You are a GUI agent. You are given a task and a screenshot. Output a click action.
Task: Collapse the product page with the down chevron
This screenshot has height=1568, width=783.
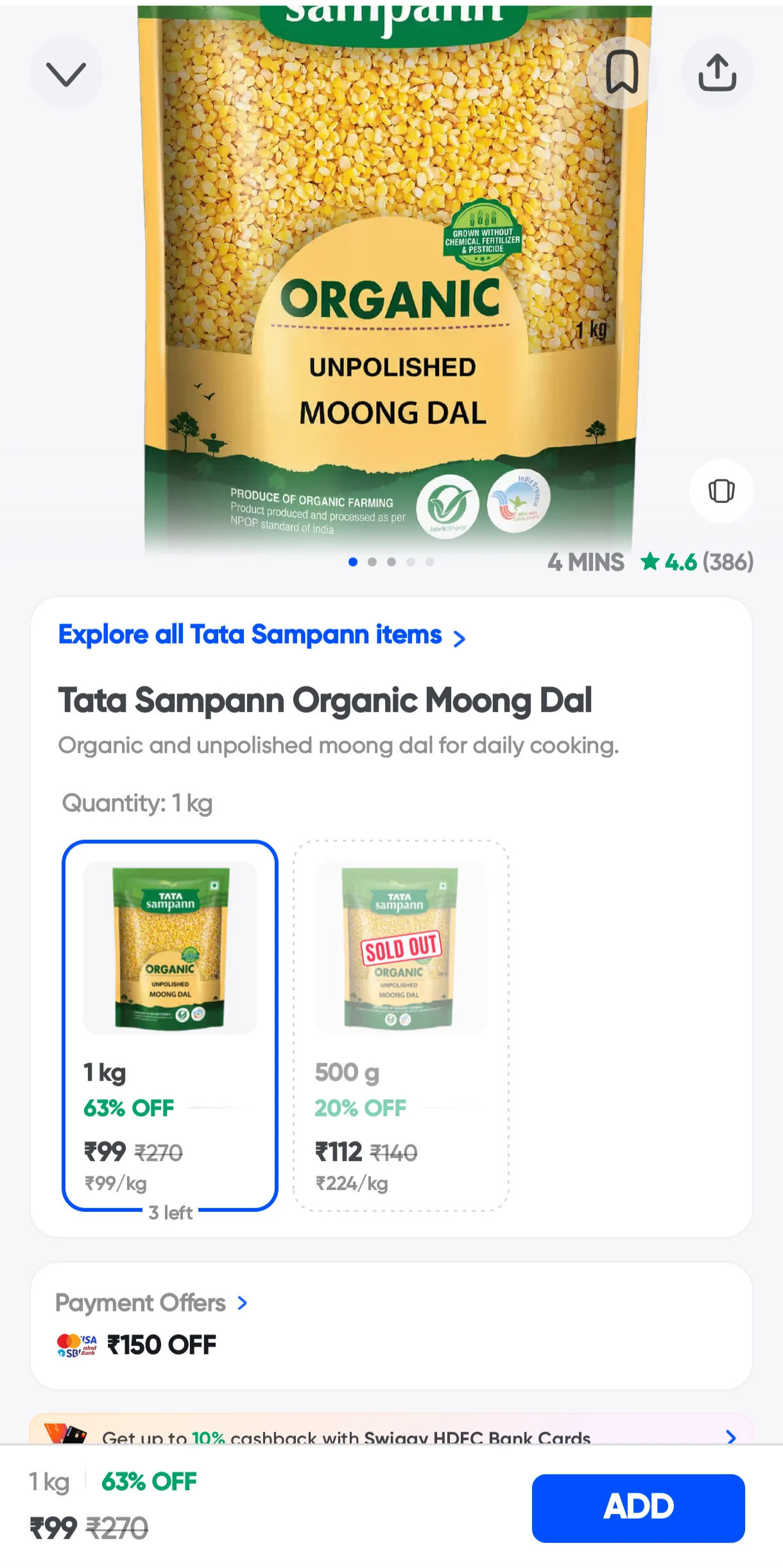click(x=66, y=72)
